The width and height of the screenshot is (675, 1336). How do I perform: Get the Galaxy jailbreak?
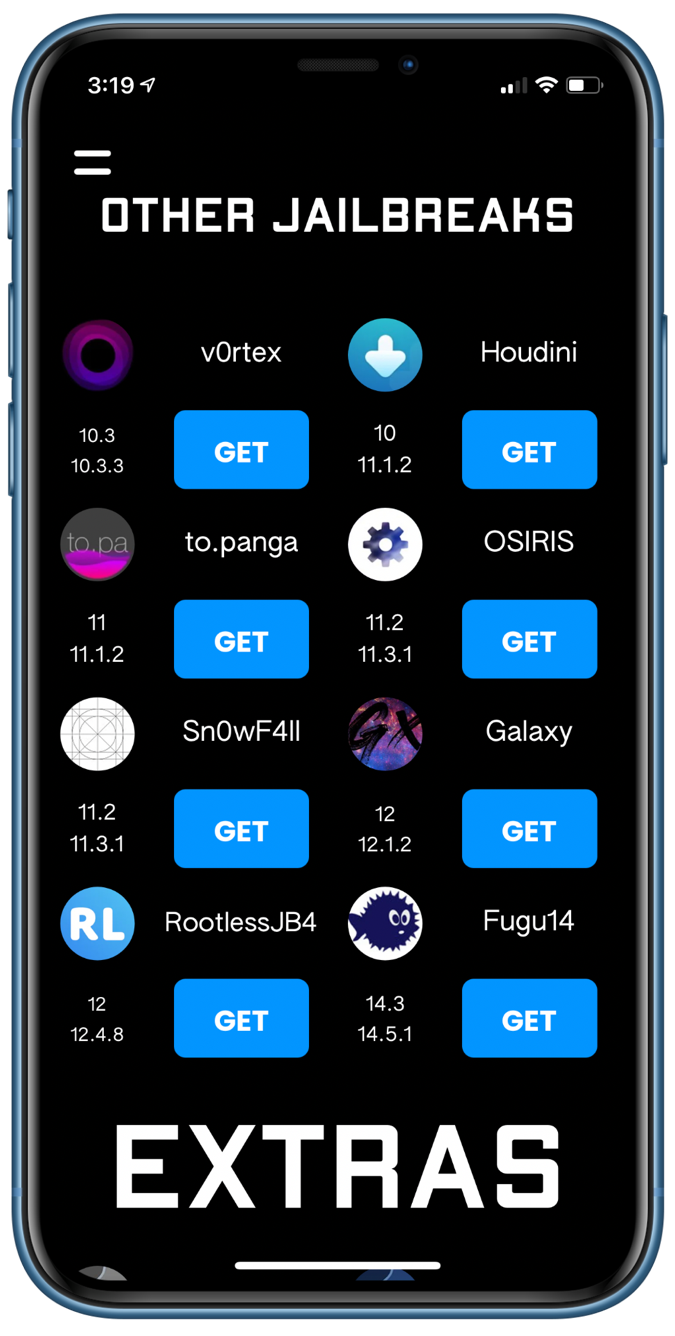click(529, 829)
